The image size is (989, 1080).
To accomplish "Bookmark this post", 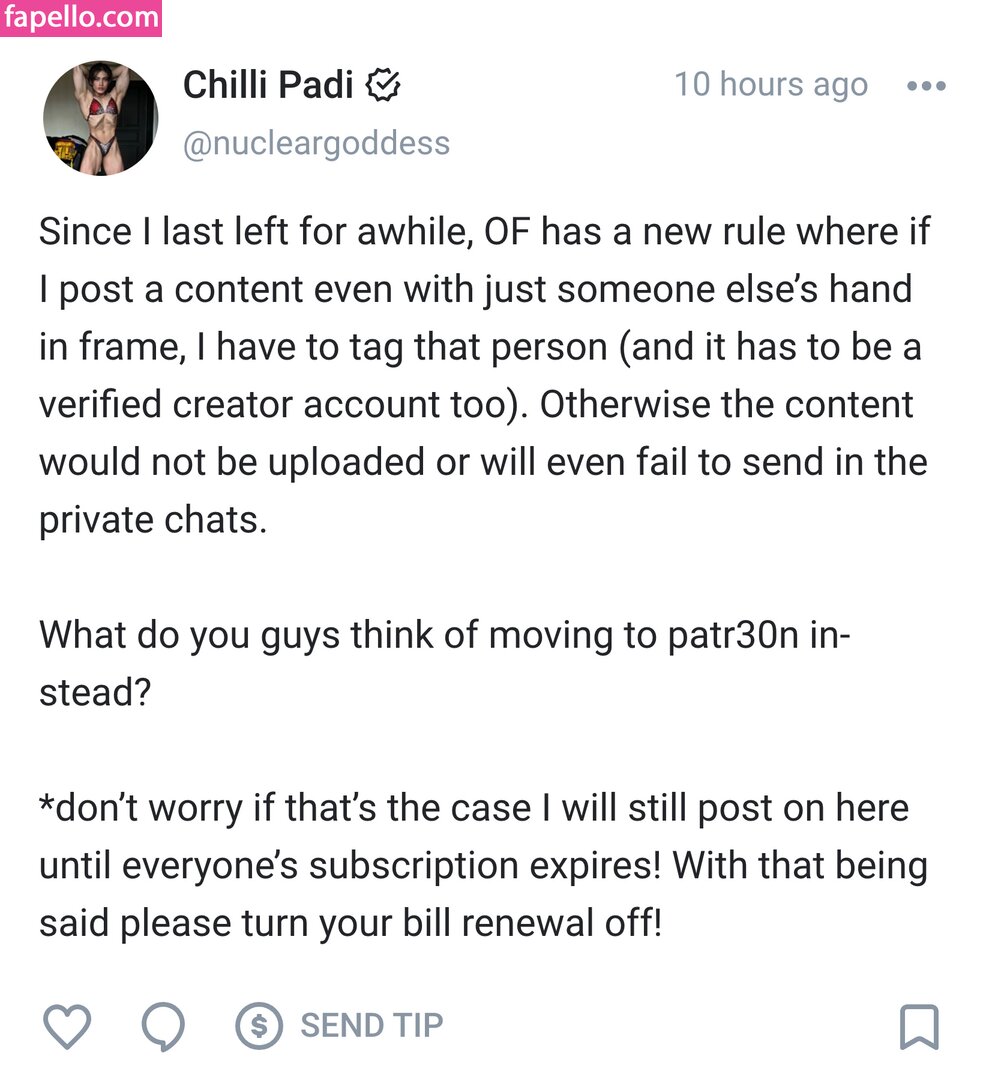I will coord(919,1027).
